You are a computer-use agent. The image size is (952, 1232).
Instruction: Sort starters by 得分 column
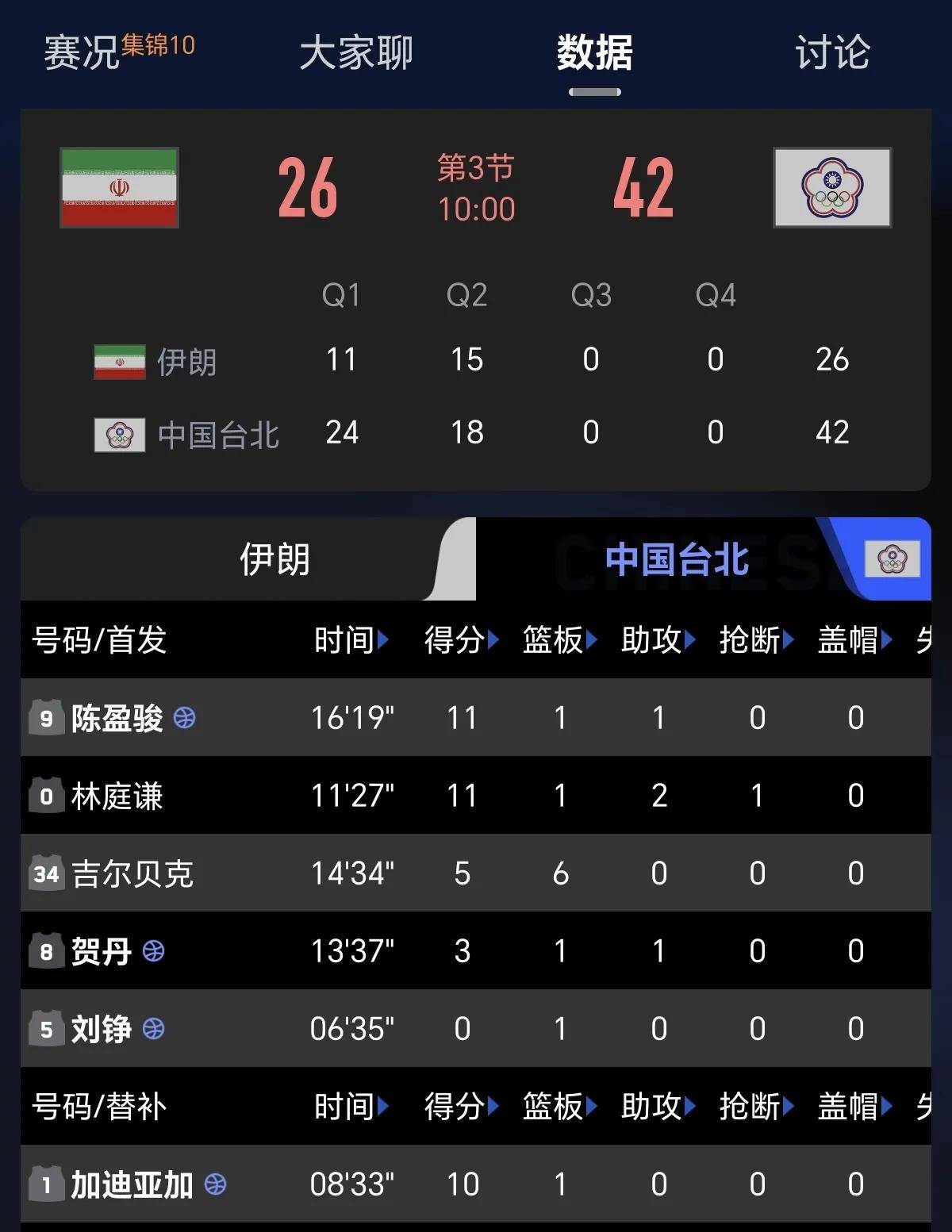click(461, 639)
